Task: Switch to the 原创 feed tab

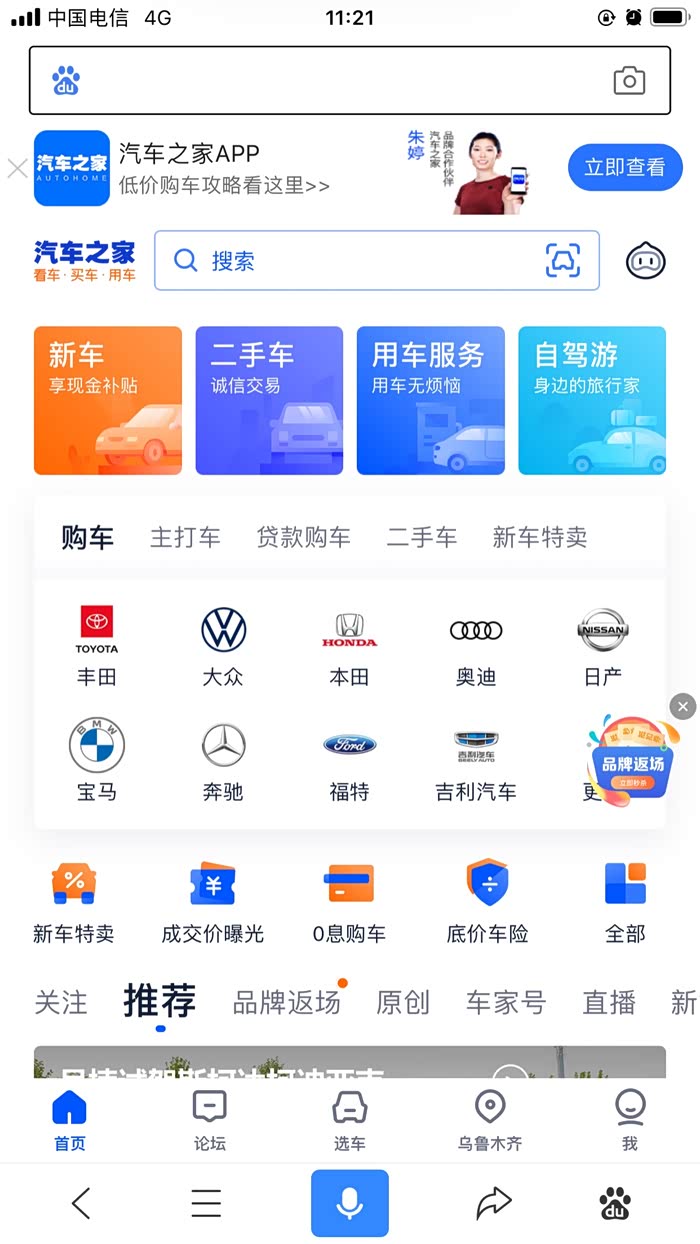Action: [x=403, y=1002]
